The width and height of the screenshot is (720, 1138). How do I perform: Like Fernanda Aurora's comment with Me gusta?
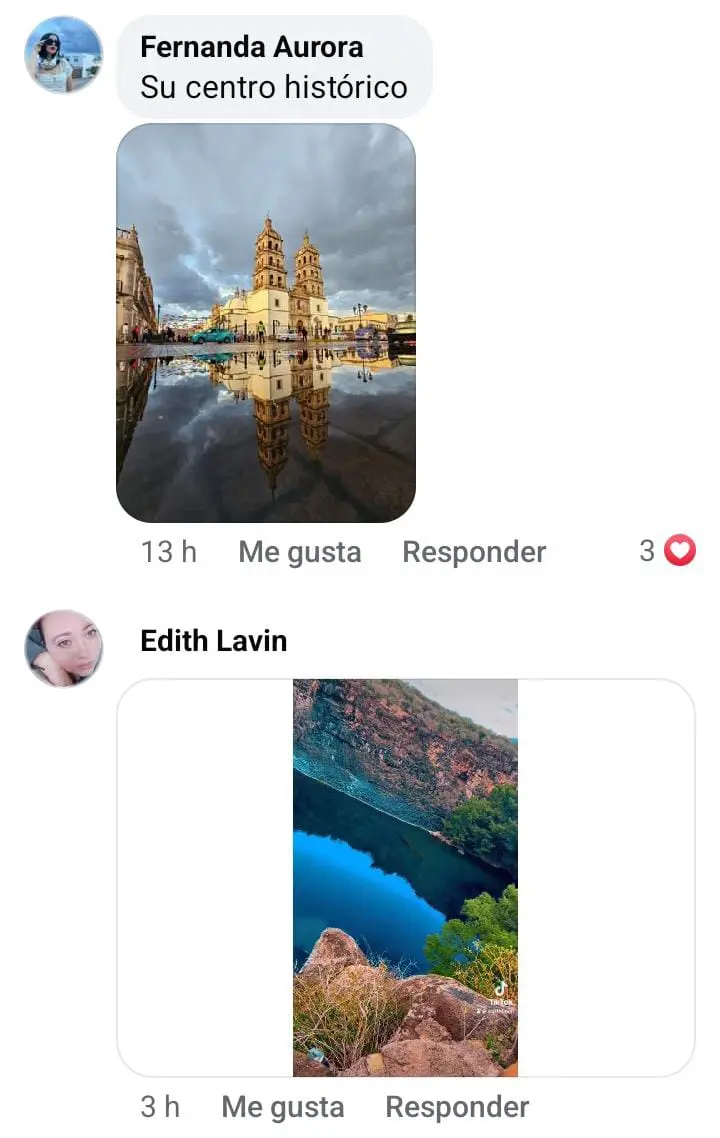coord(299,552)
